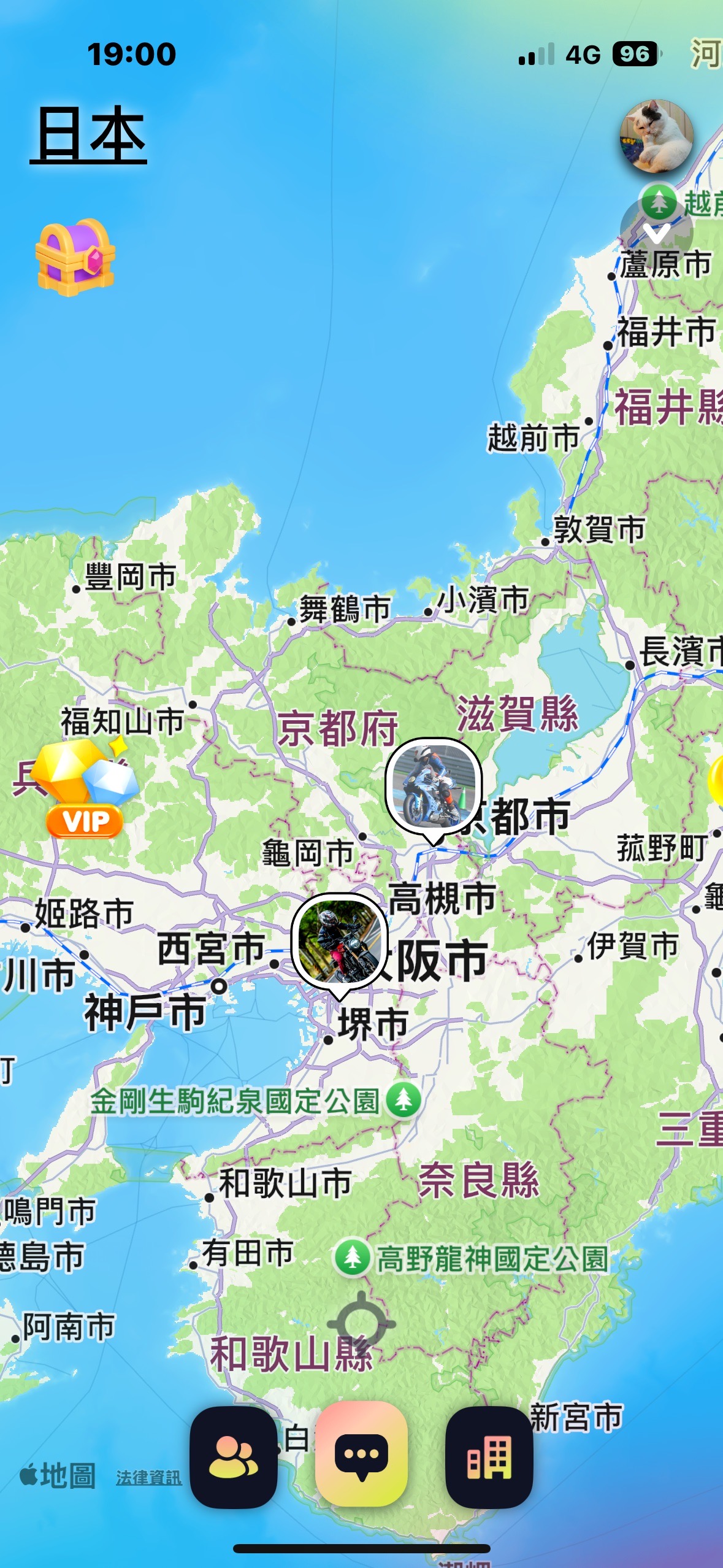Image resolution: width=723 pixels, height=1568 pixels.
Task: Open the 日本 location title
Action: click(89, 135)
